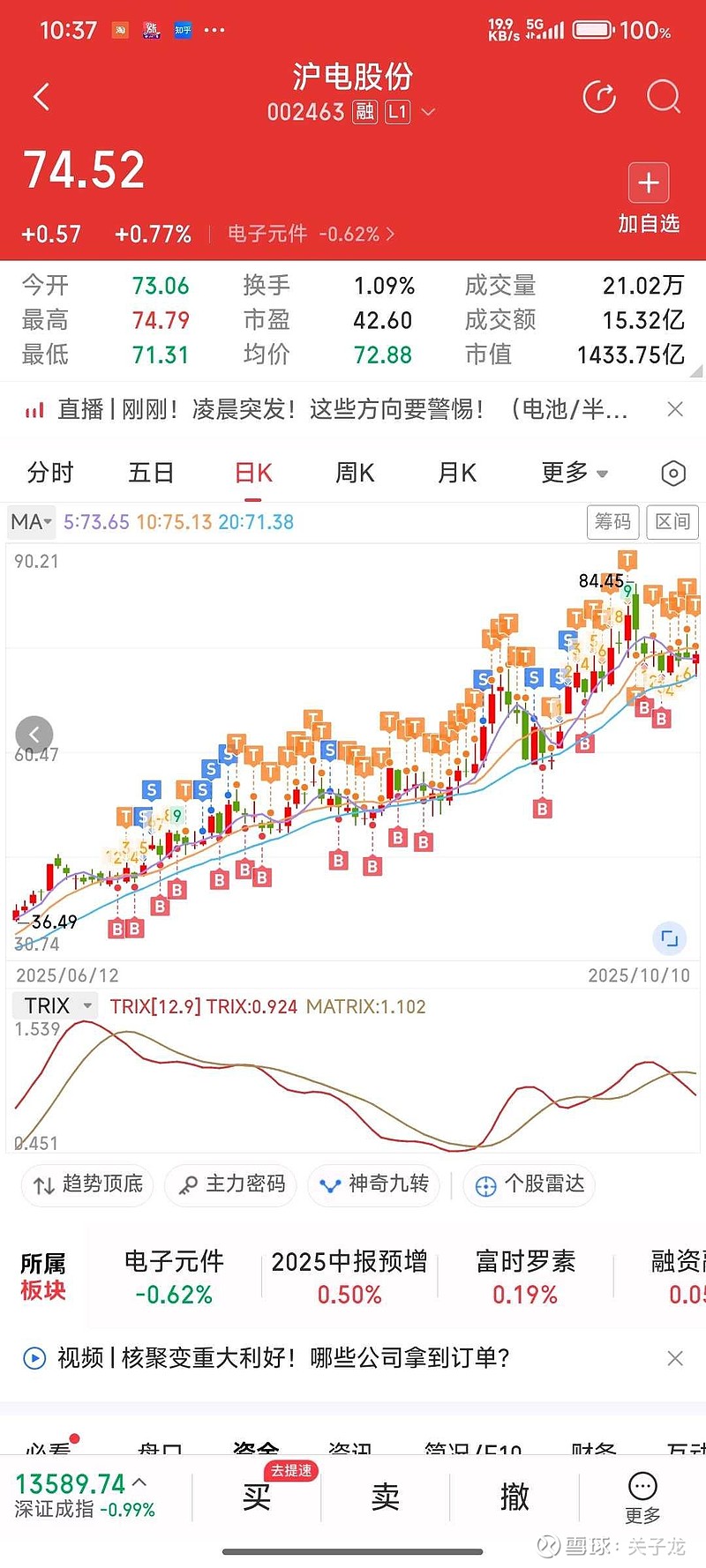
Task: Enable the 神奇九转 indicator chip
Action: click(373, 1184)
